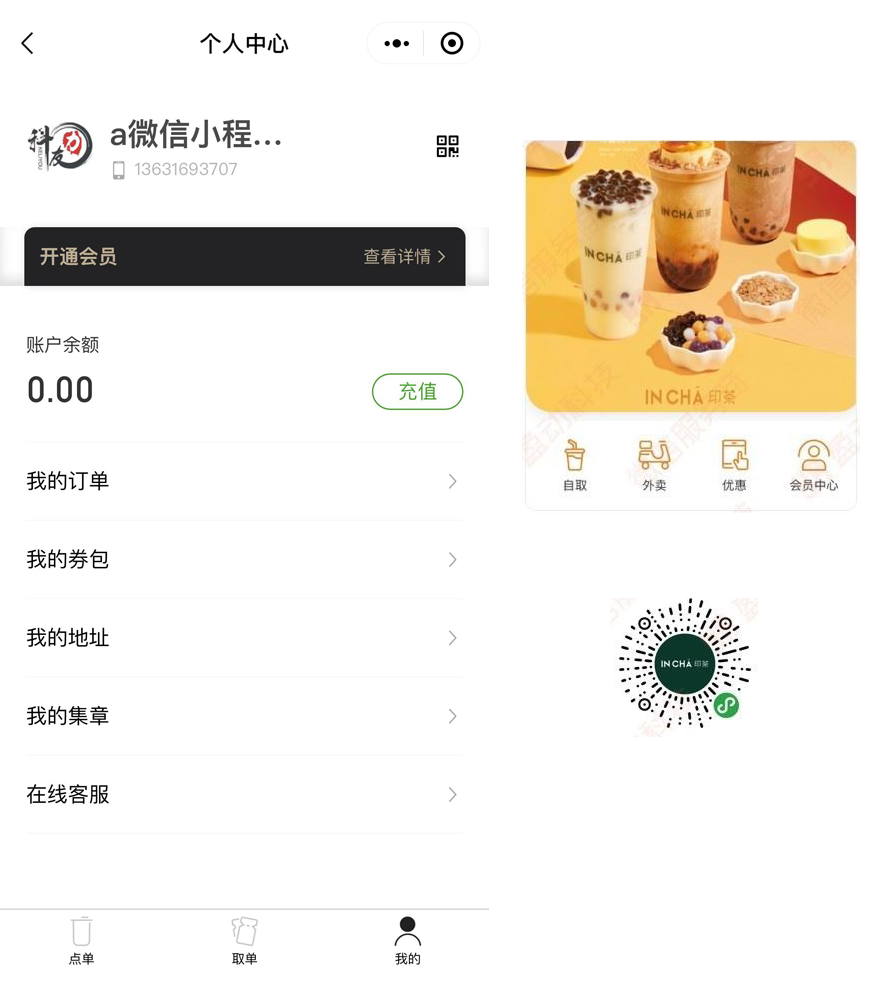880x1000 pixels.
Task: Open 我的券包
Action: (x=243, y=559)
